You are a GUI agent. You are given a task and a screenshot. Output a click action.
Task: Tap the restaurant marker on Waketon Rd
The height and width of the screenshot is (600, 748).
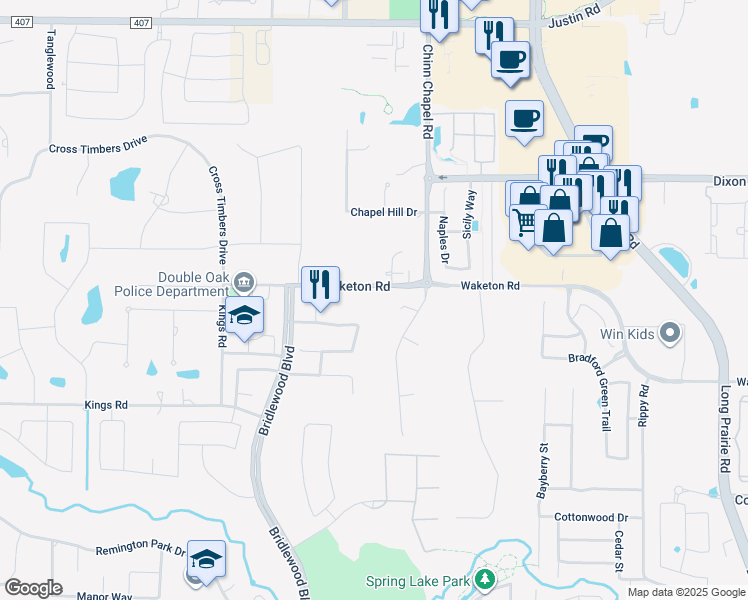pyautogui.click(x=321, y=285)
